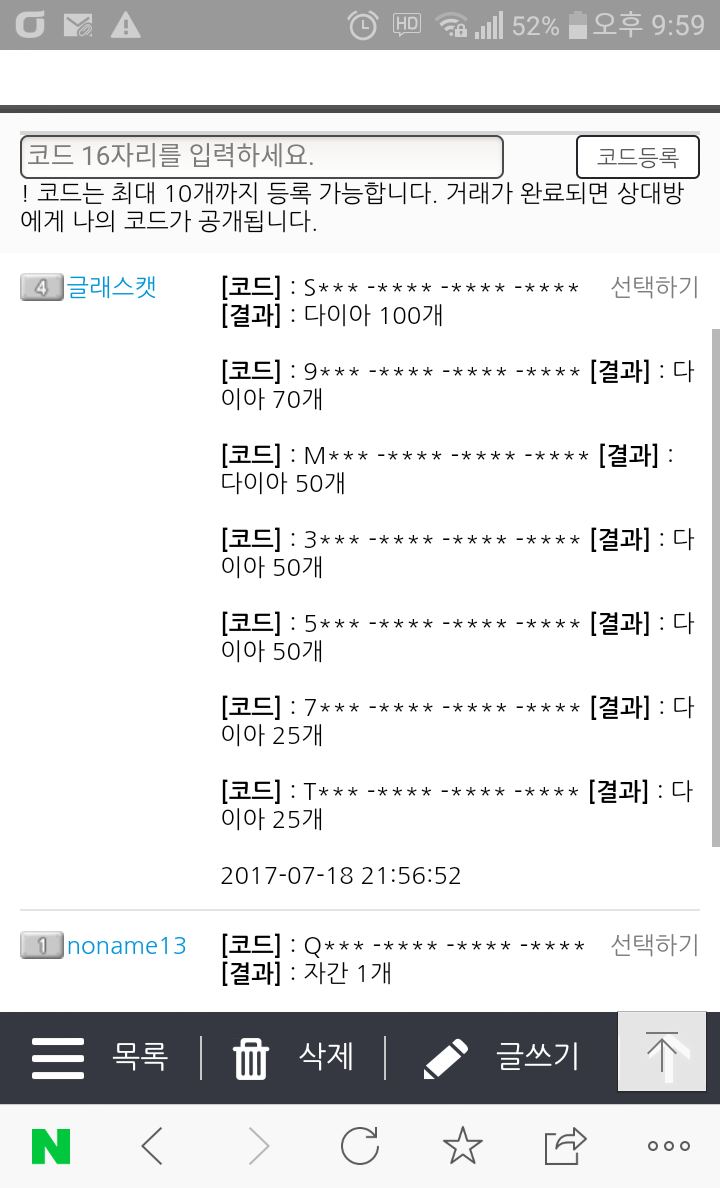Image resolution: width=720 pixels, height=1188 pixels.
Task: Tap the 16-digit code input field
Action: click(261, 157)
